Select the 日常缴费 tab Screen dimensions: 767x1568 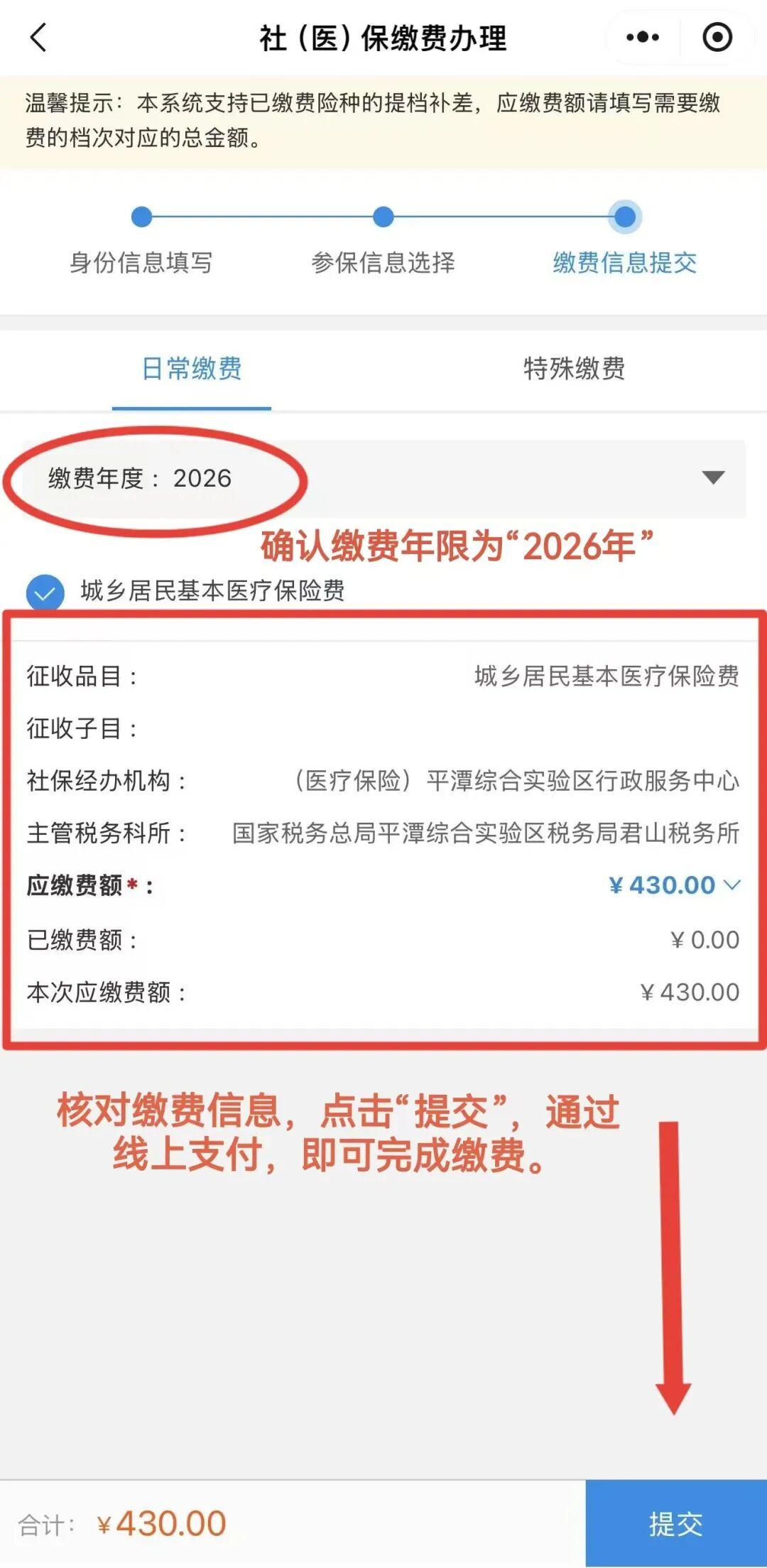[192, 369]
